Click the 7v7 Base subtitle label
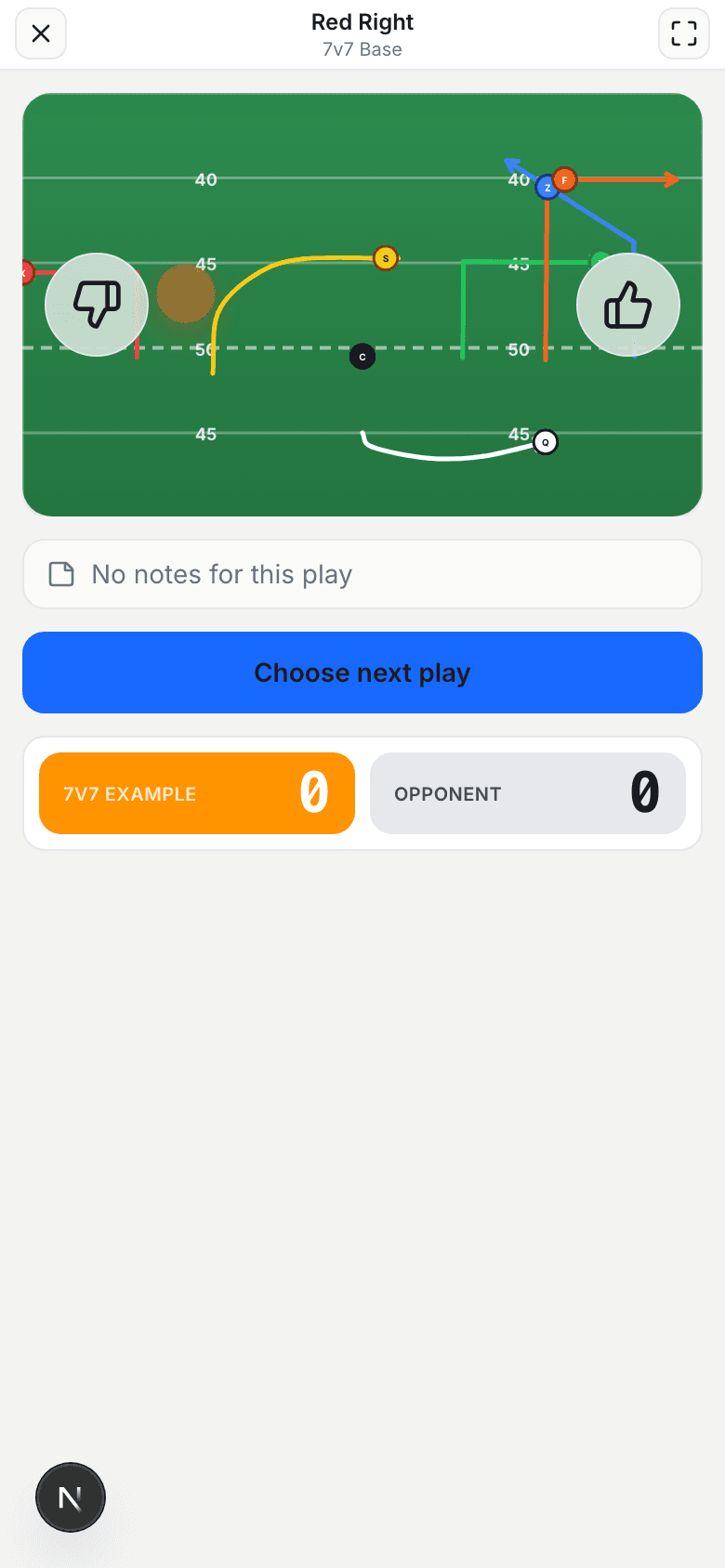This screenshot has width=725, height=1568. pos(362,49)
